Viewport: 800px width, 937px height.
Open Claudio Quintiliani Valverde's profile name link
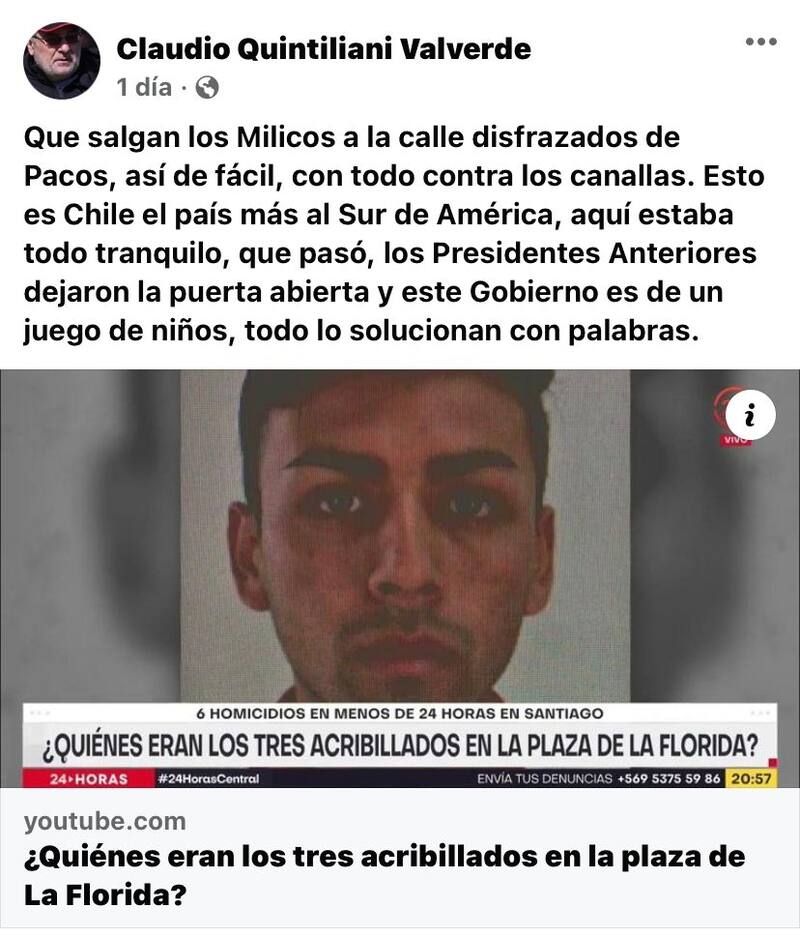324,48
